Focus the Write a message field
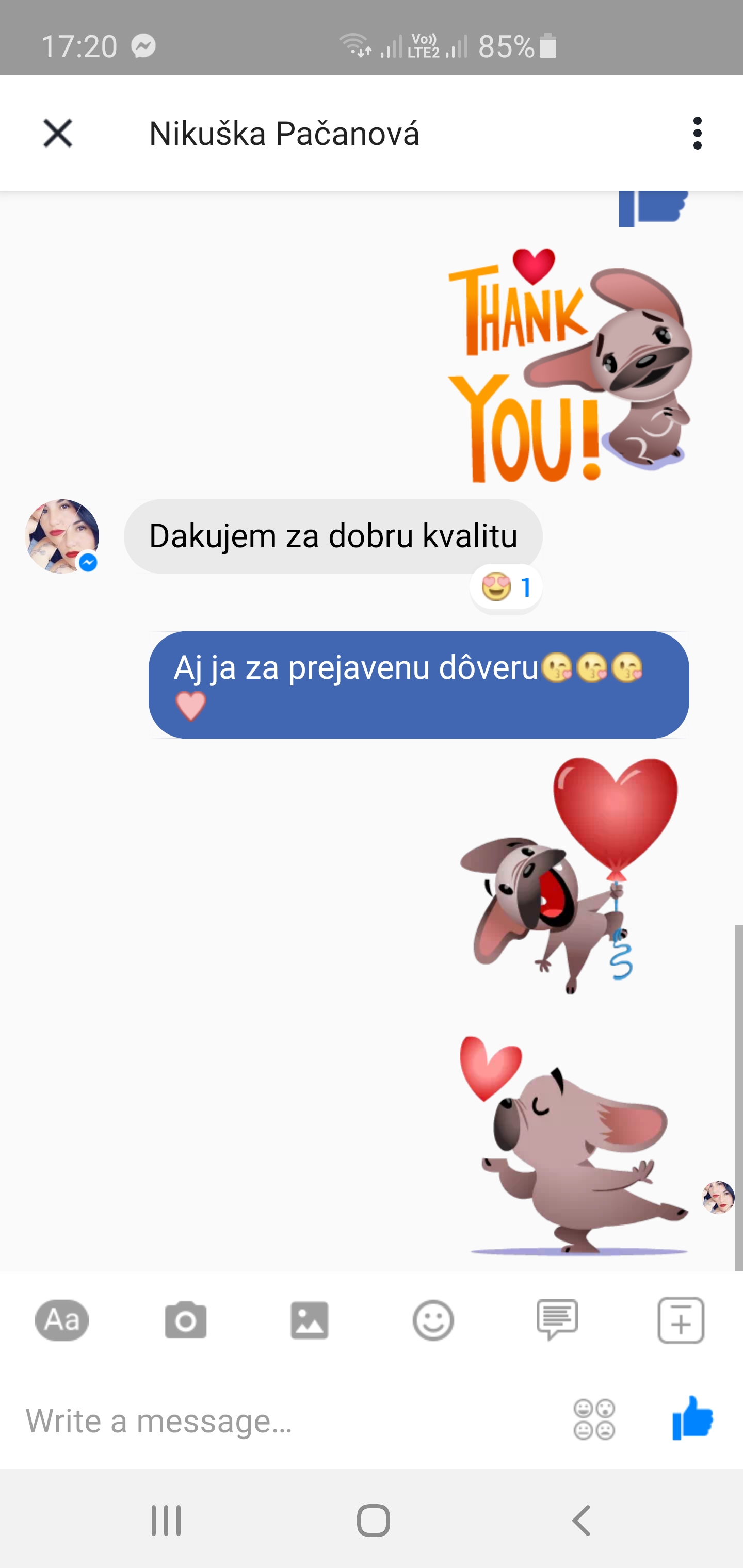The height and width of the screenshot is (1568, 743). pyautogui.click(x=286, y=1420)
